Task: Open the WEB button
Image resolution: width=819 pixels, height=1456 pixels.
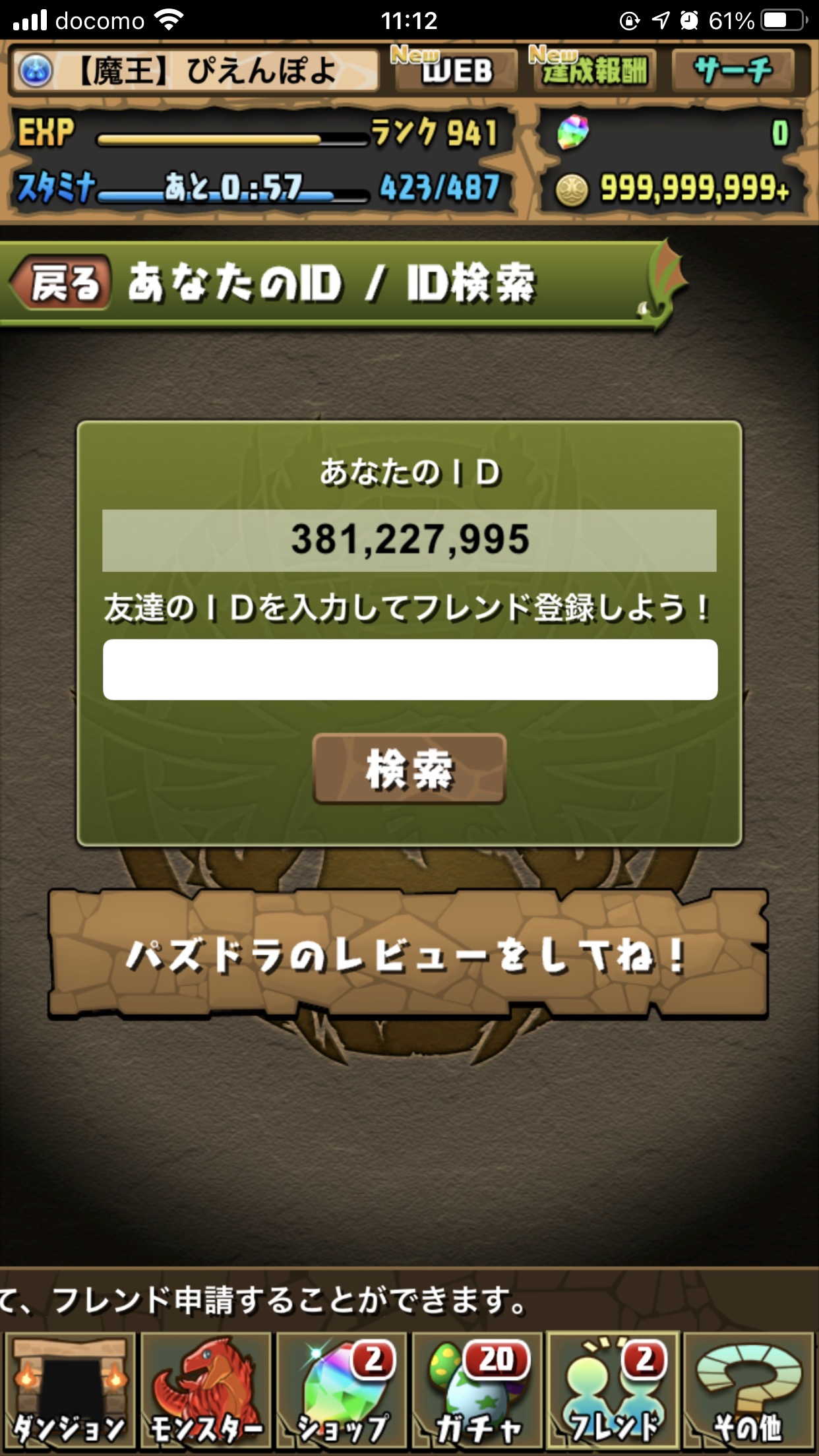Action: click(x=456, y=71)
